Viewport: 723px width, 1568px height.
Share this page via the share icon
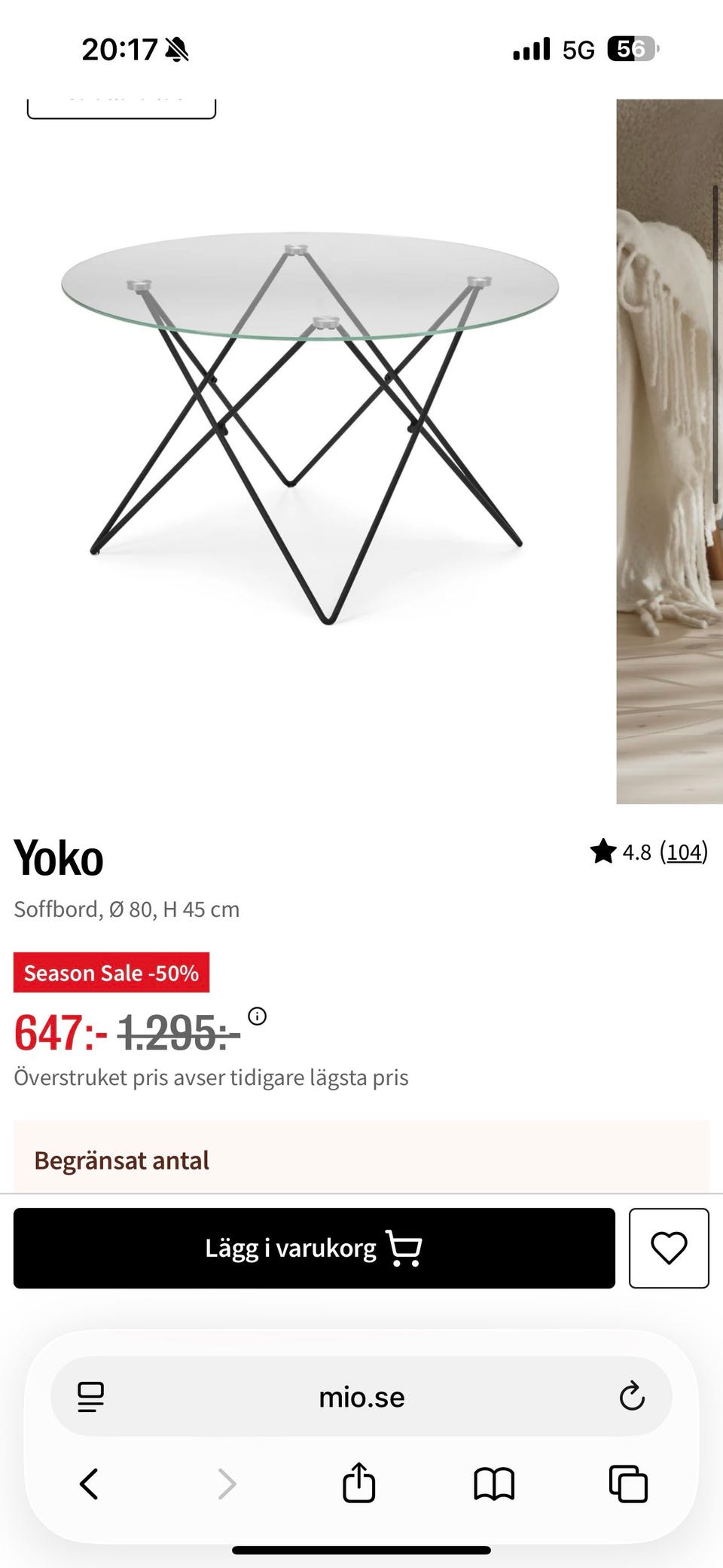click(358, 1482)
